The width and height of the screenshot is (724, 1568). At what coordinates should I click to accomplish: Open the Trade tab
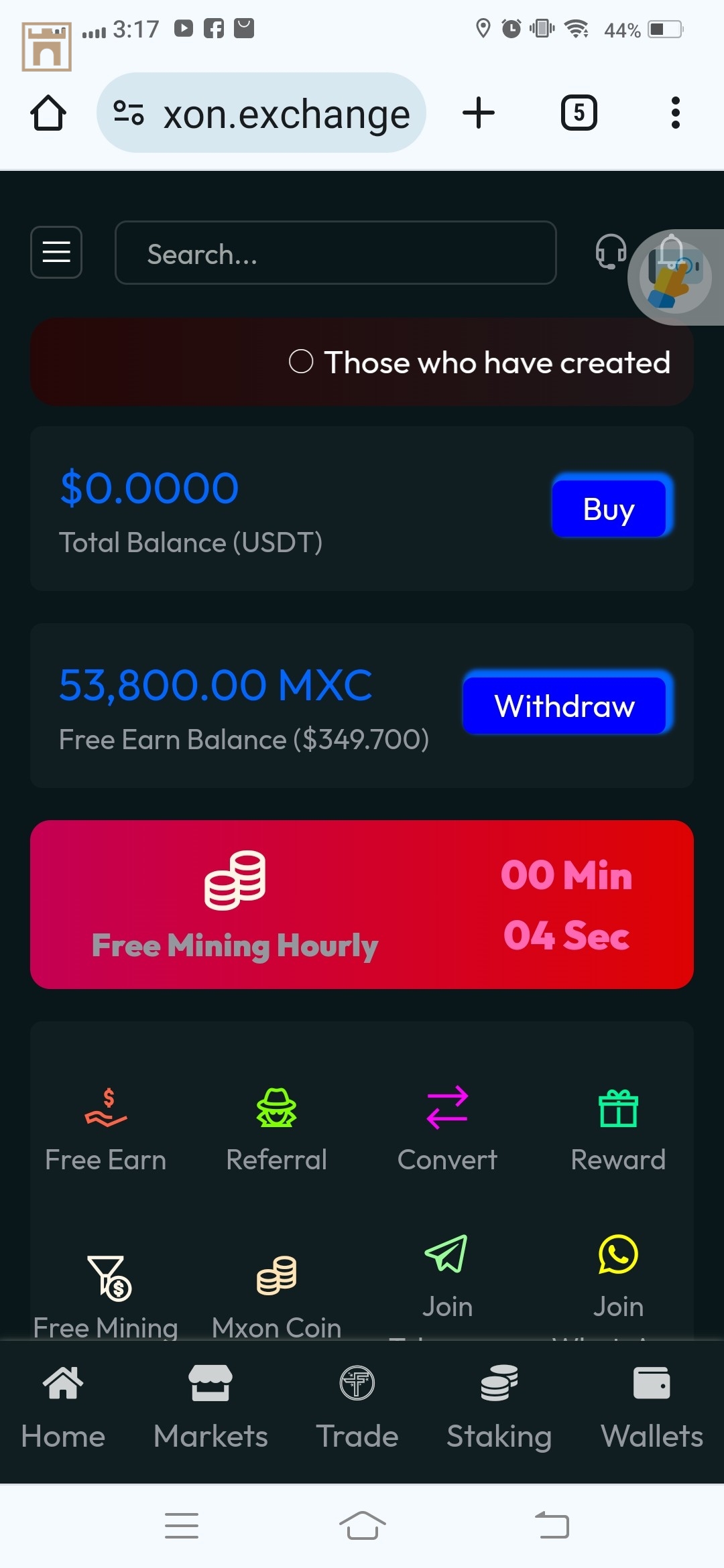357,1407
